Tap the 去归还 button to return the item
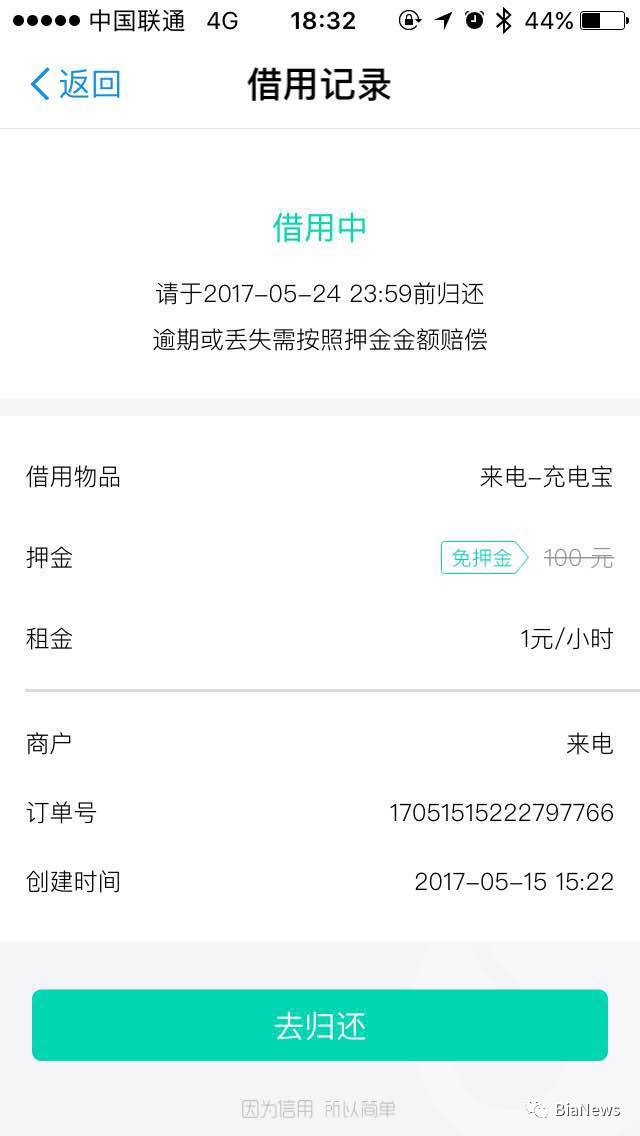The height and width of the screenshot is (1136, 640). click(320, 1025)
